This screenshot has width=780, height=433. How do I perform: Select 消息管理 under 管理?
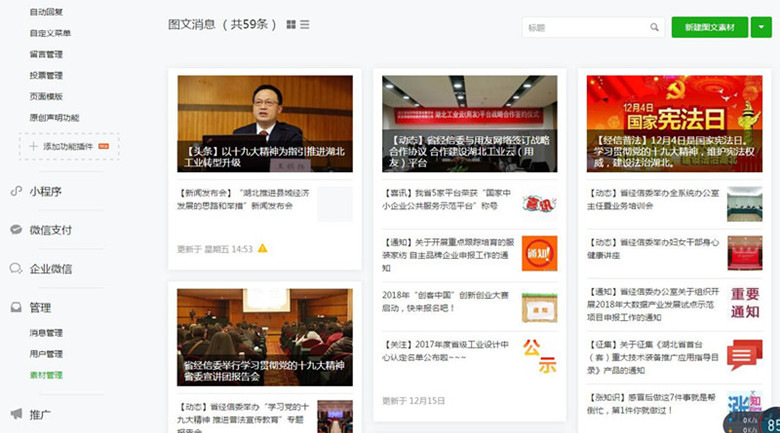pyautogui.click(x=46, y=333)
